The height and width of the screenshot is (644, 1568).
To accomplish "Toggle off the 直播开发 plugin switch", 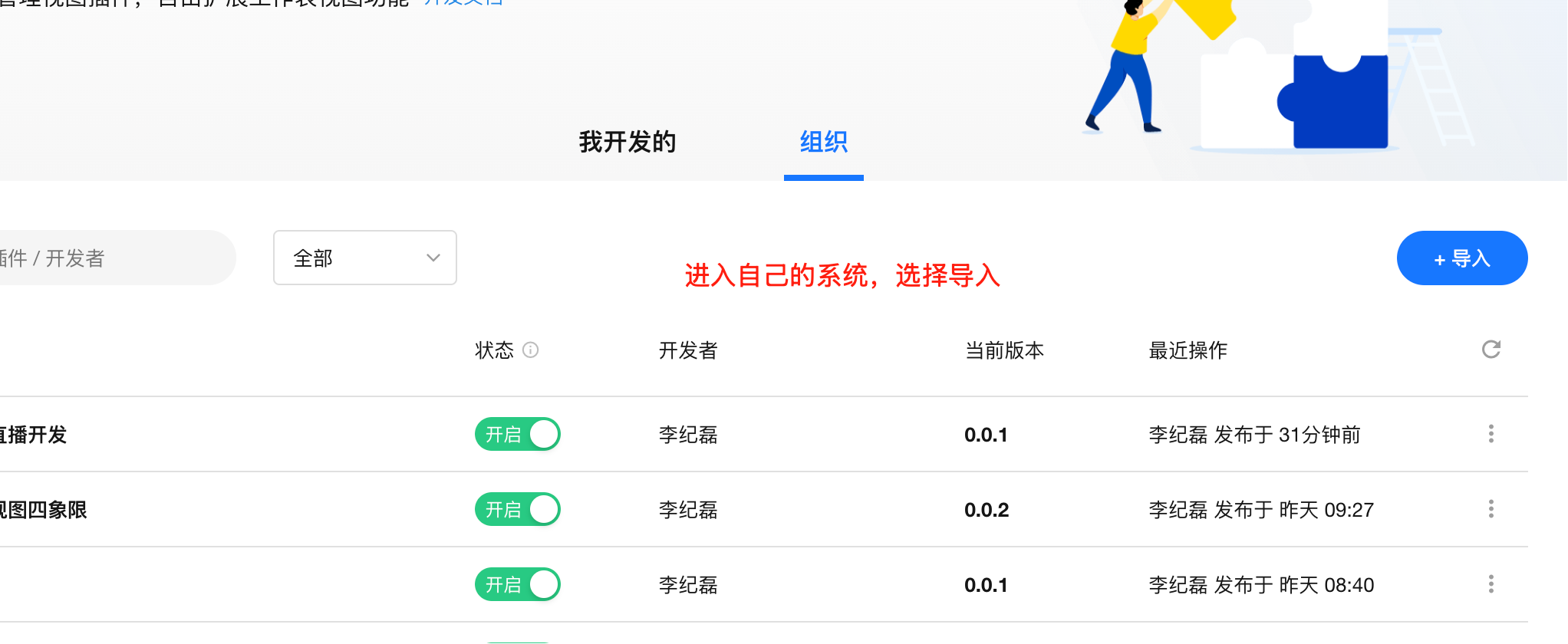I will pos(518,435).
